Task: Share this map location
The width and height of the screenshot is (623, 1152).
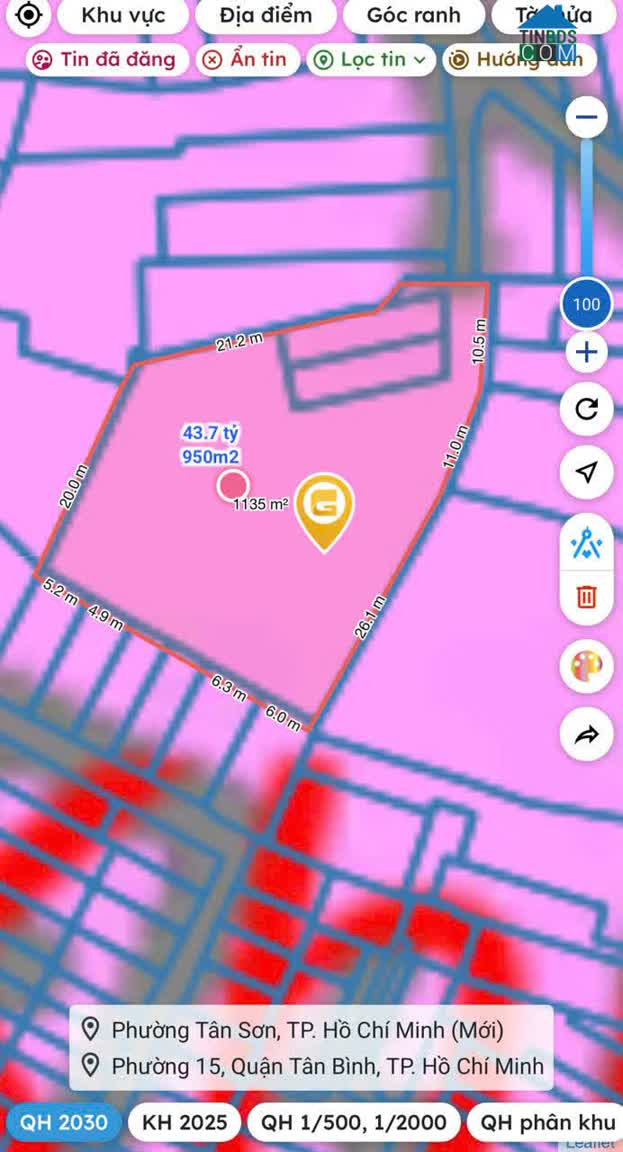Action: pos(586,736)
